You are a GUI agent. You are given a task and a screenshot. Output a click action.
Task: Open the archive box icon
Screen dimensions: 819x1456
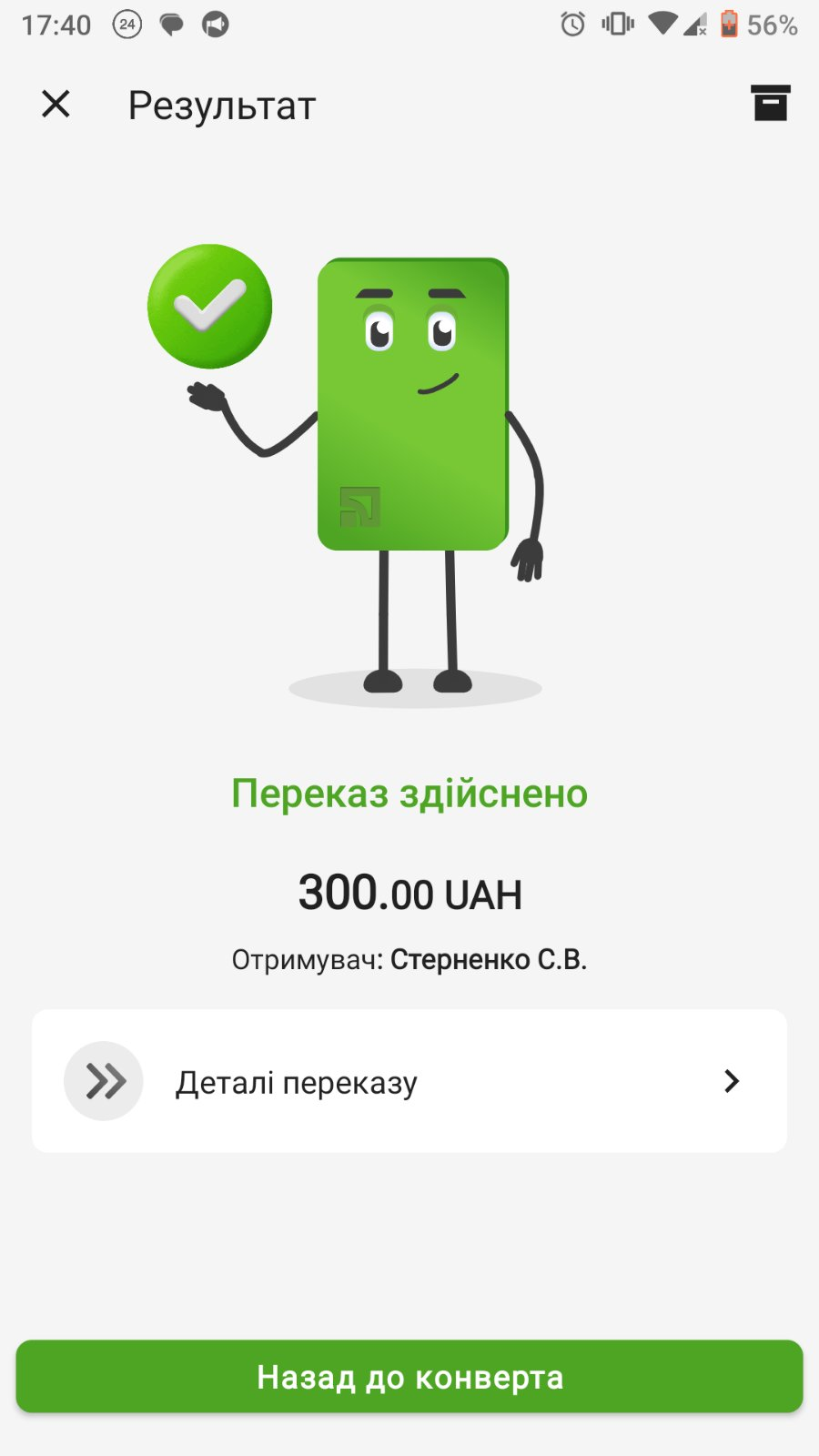(770, 103)
